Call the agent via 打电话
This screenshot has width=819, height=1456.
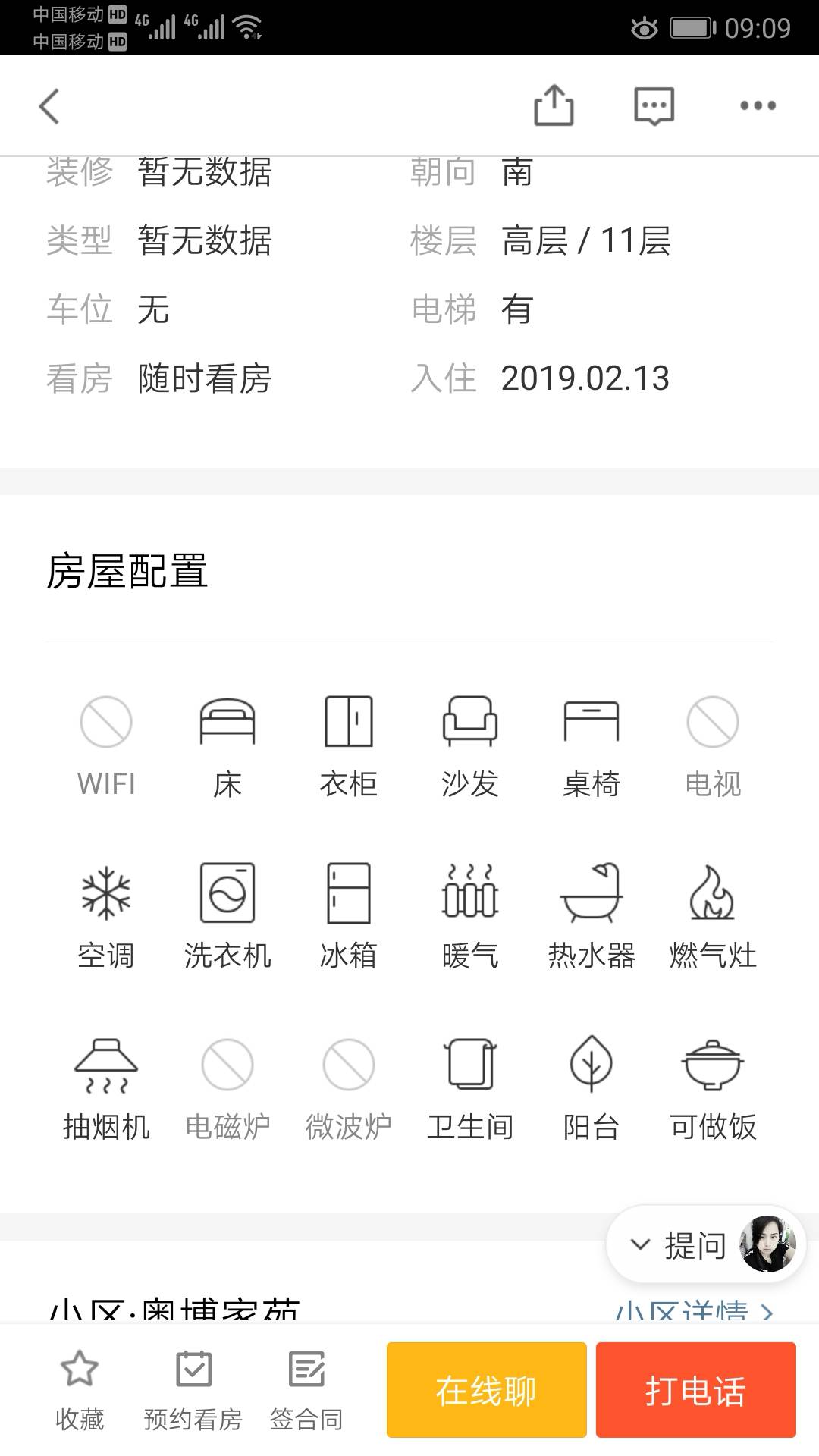tap(695, 1390)
